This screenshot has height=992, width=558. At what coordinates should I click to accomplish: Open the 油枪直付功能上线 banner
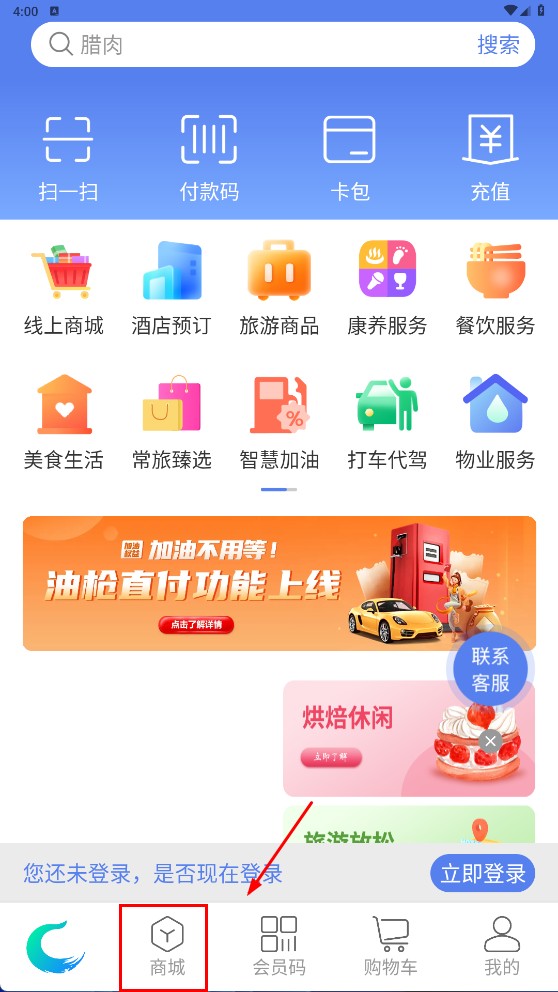[x=279, y=583]
